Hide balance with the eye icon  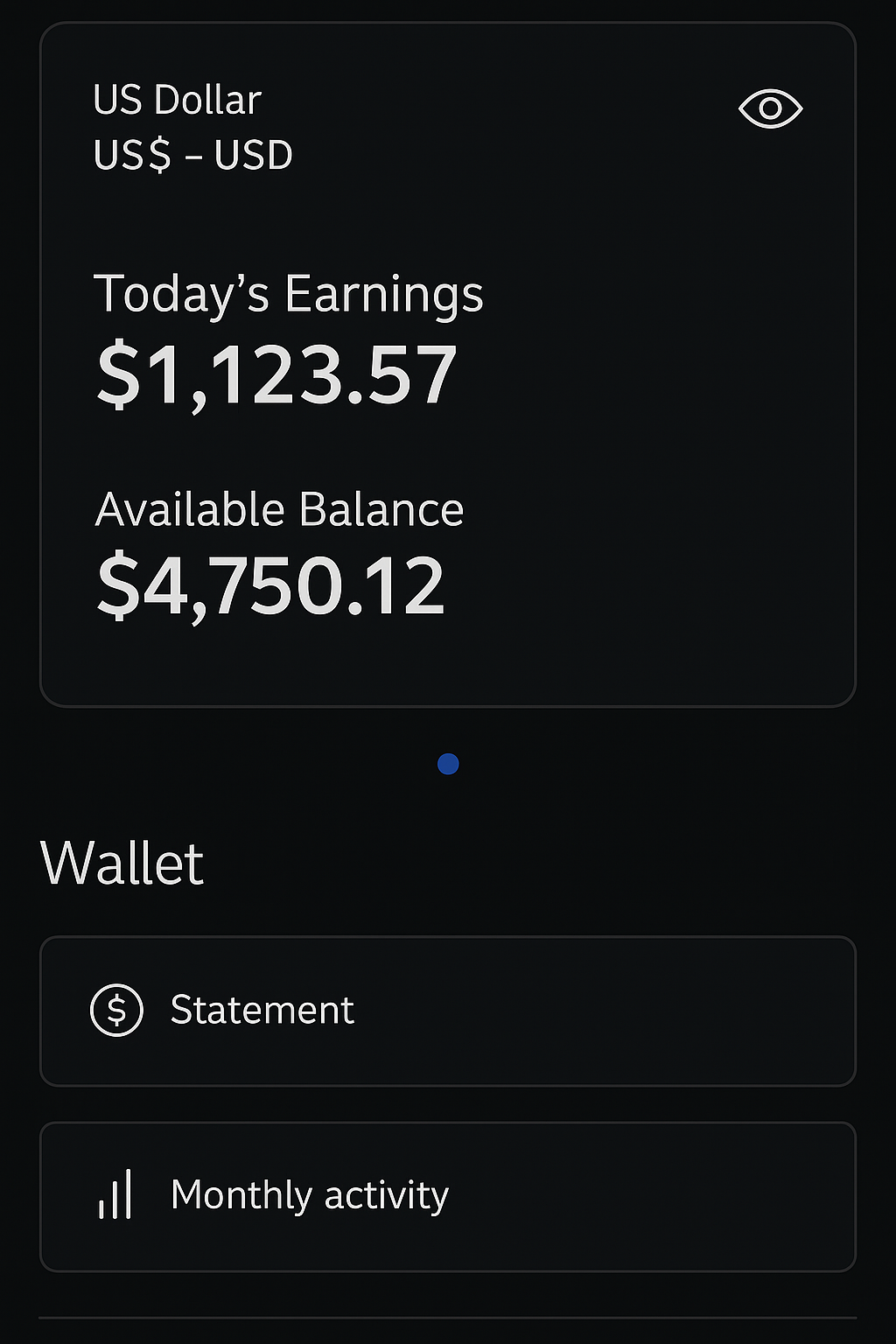[x=770, y=108]
